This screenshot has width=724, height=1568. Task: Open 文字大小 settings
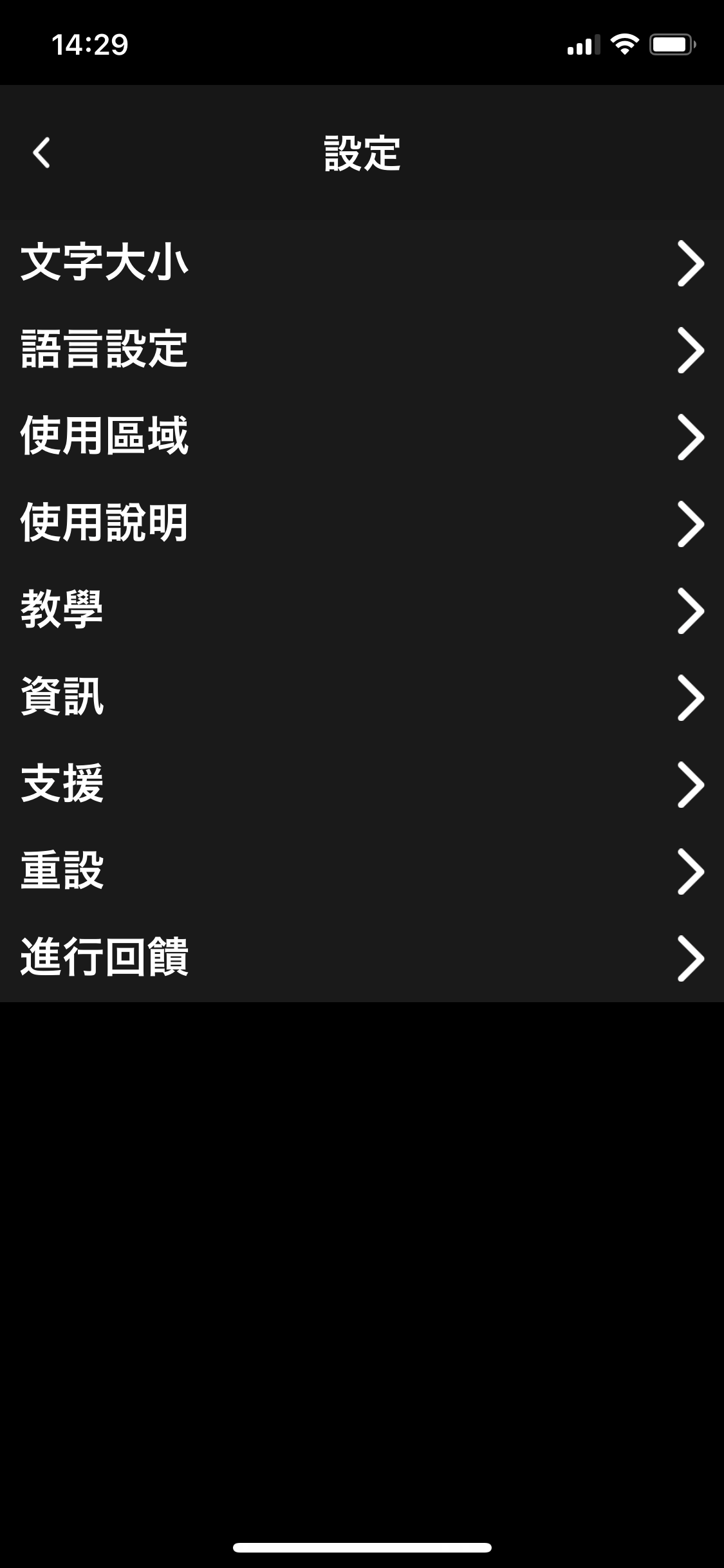(362, 263)
